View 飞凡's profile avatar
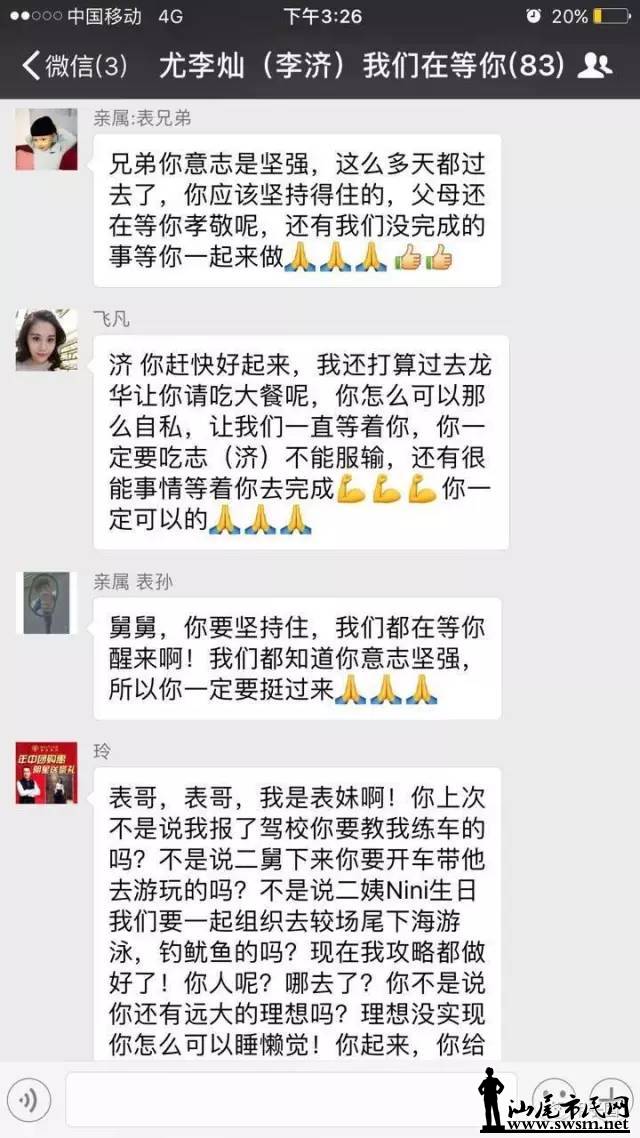This screenshot has height=1138, width=640. pyautogui.click(x=46, y=340)
